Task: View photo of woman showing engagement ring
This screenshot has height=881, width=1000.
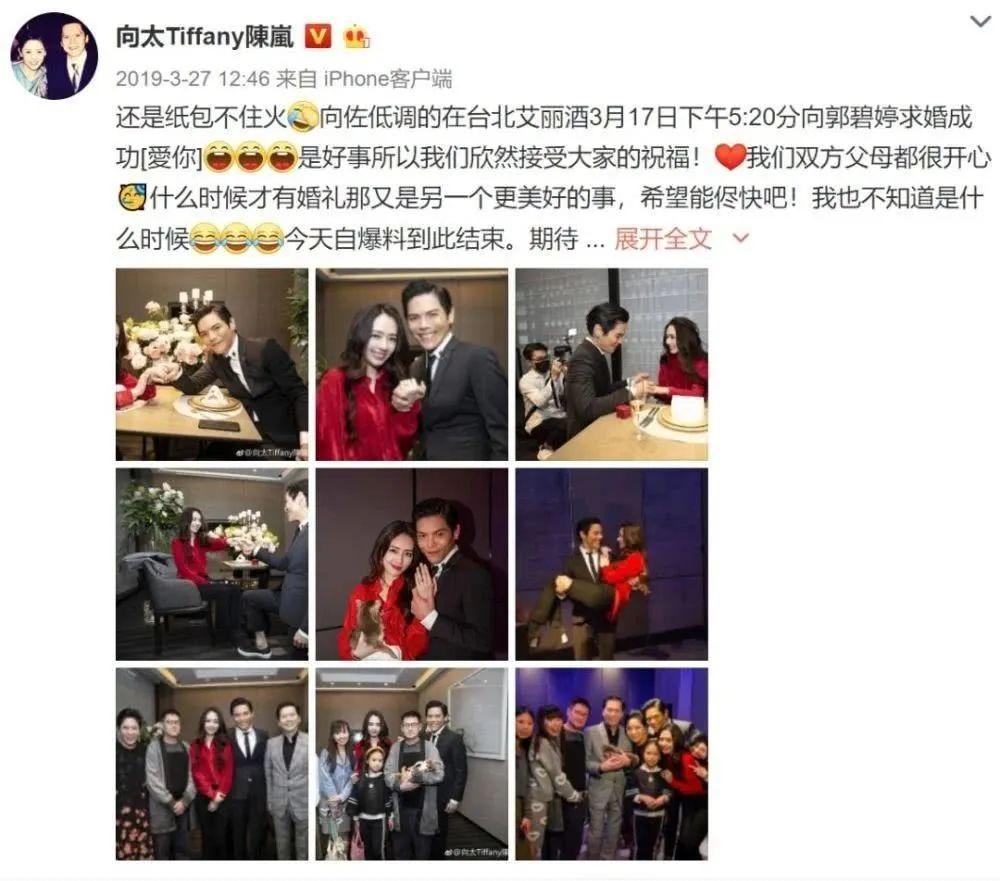Action: (412, 565)
